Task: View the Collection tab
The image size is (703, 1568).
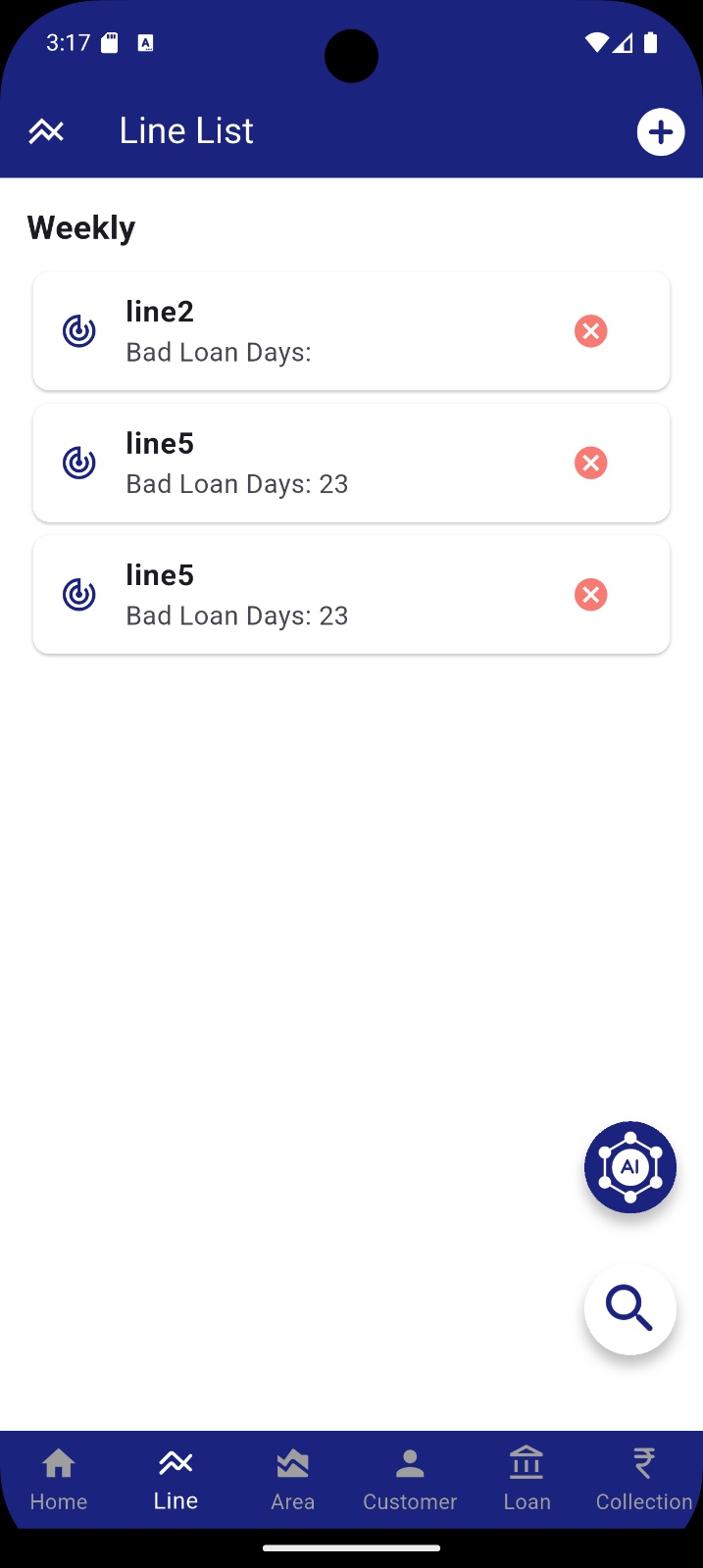Action: coord(644,1480)
